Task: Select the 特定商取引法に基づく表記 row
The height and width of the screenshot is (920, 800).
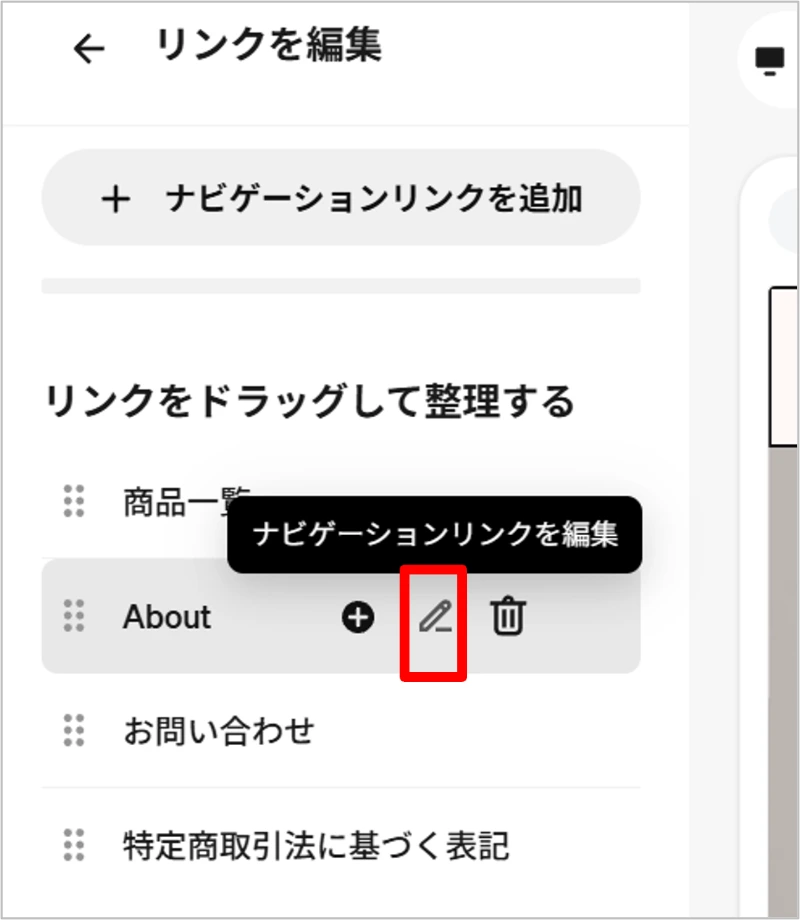Action: tap(315, 846)
